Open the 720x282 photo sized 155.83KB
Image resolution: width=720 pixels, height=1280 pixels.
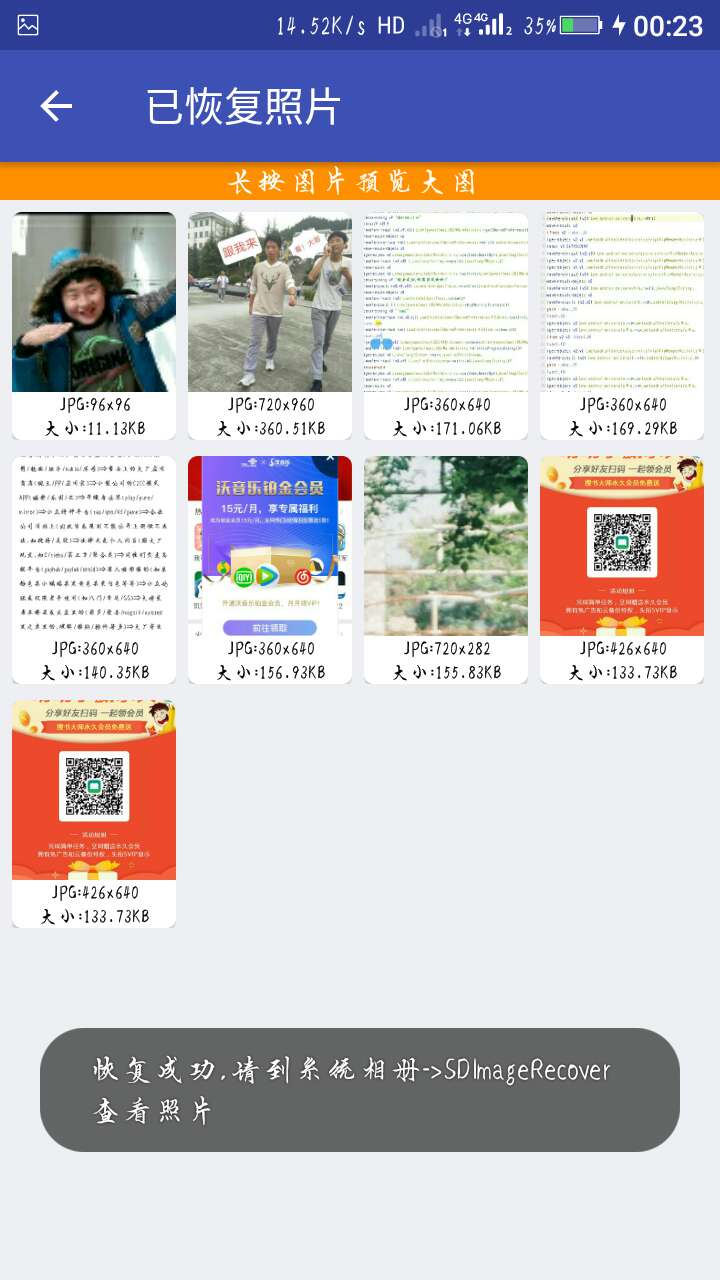coord(446,546)
